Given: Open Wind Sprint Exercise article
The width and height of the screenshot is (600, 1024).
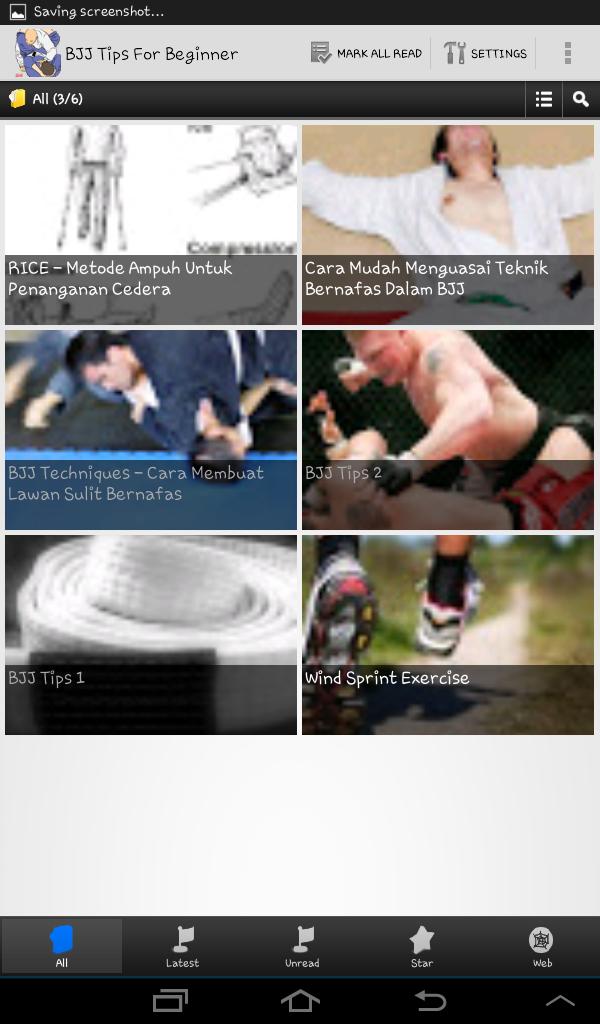Looking at the screenshot, I should [x=448, y=634].
